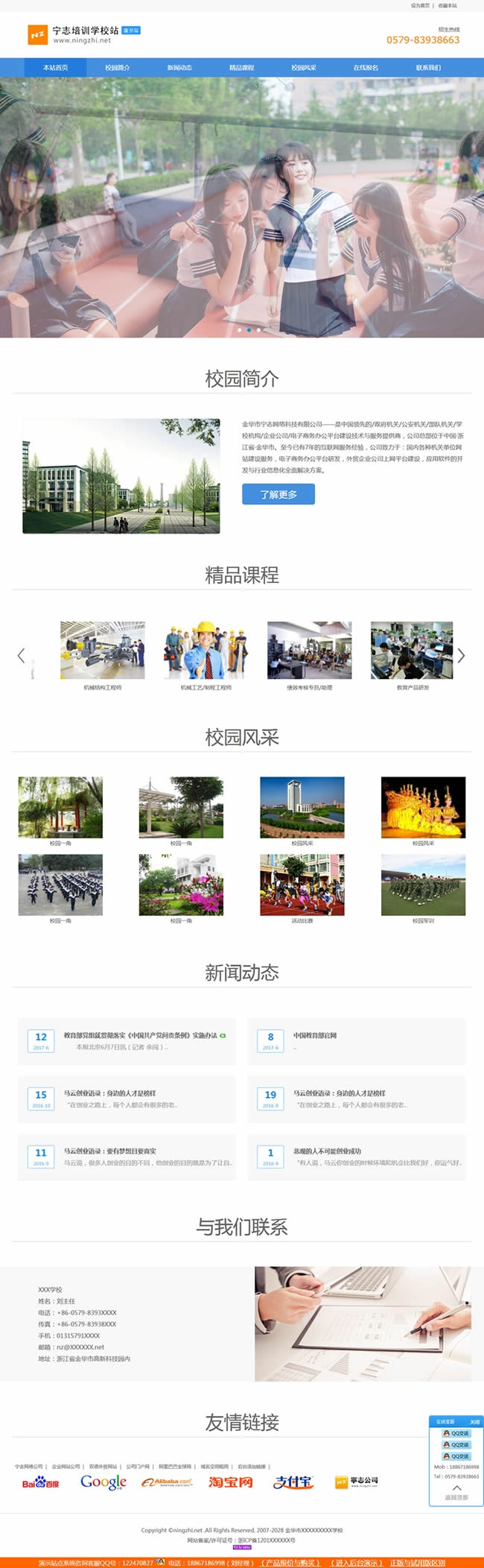Viewport: 484px width, 1568px height.
Task: Visit the 淘宝网 partner link
Action: coord(231,1482)
